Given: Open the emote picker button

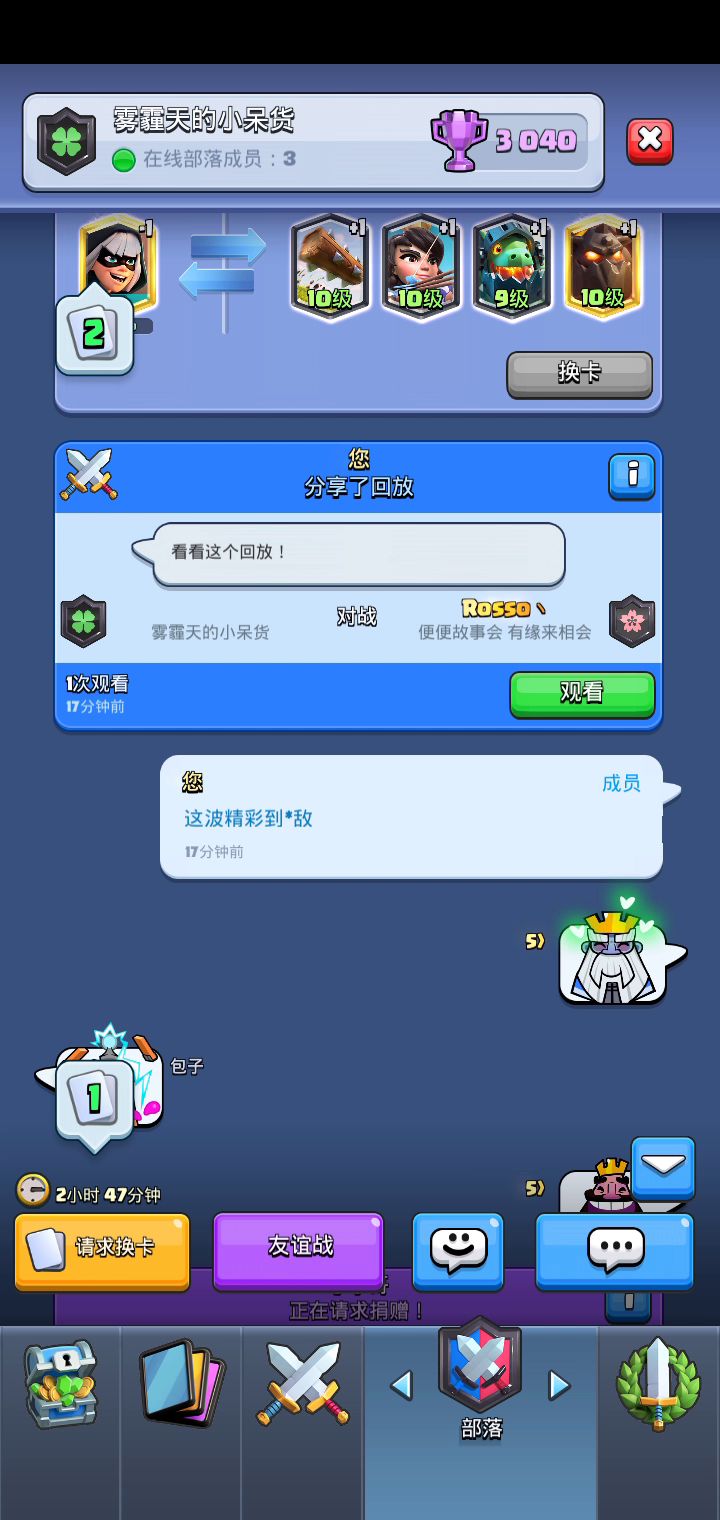Looking at the screenshot, I should pos(458,1249).
